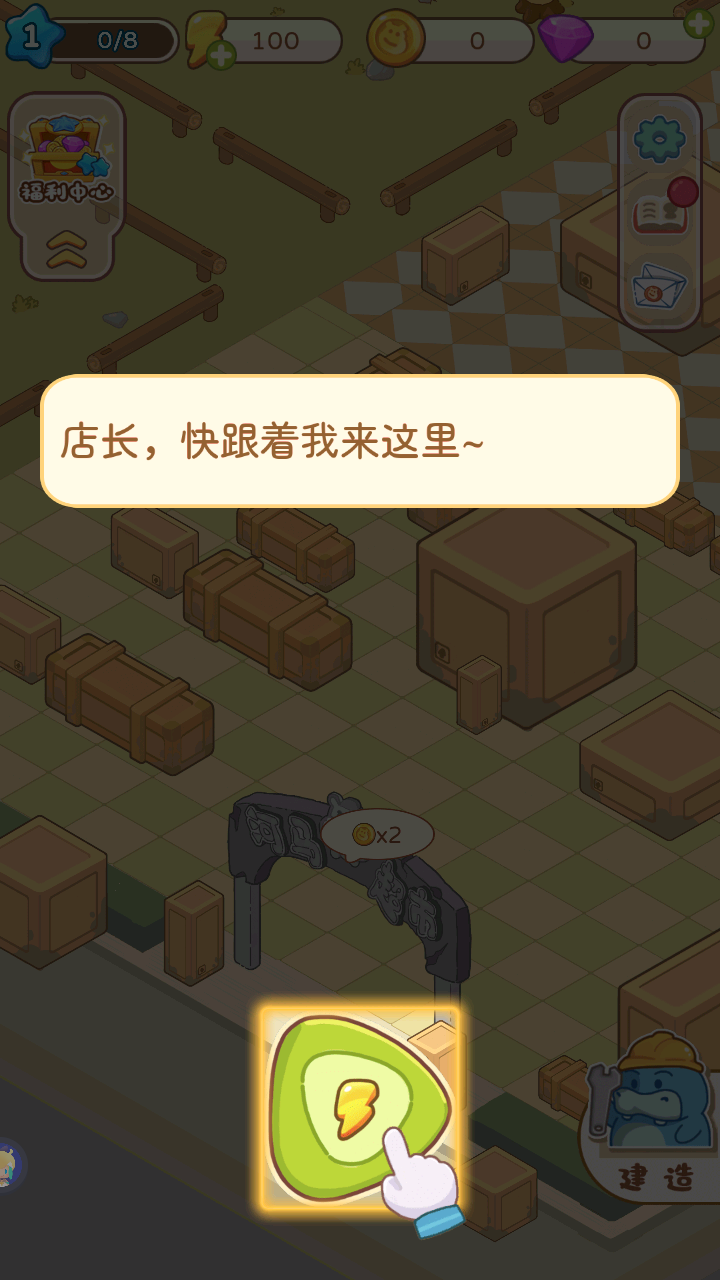This screenshot has height=1280, width=720.
Task: Add more energy with plus icon
Action: (221, 55)
